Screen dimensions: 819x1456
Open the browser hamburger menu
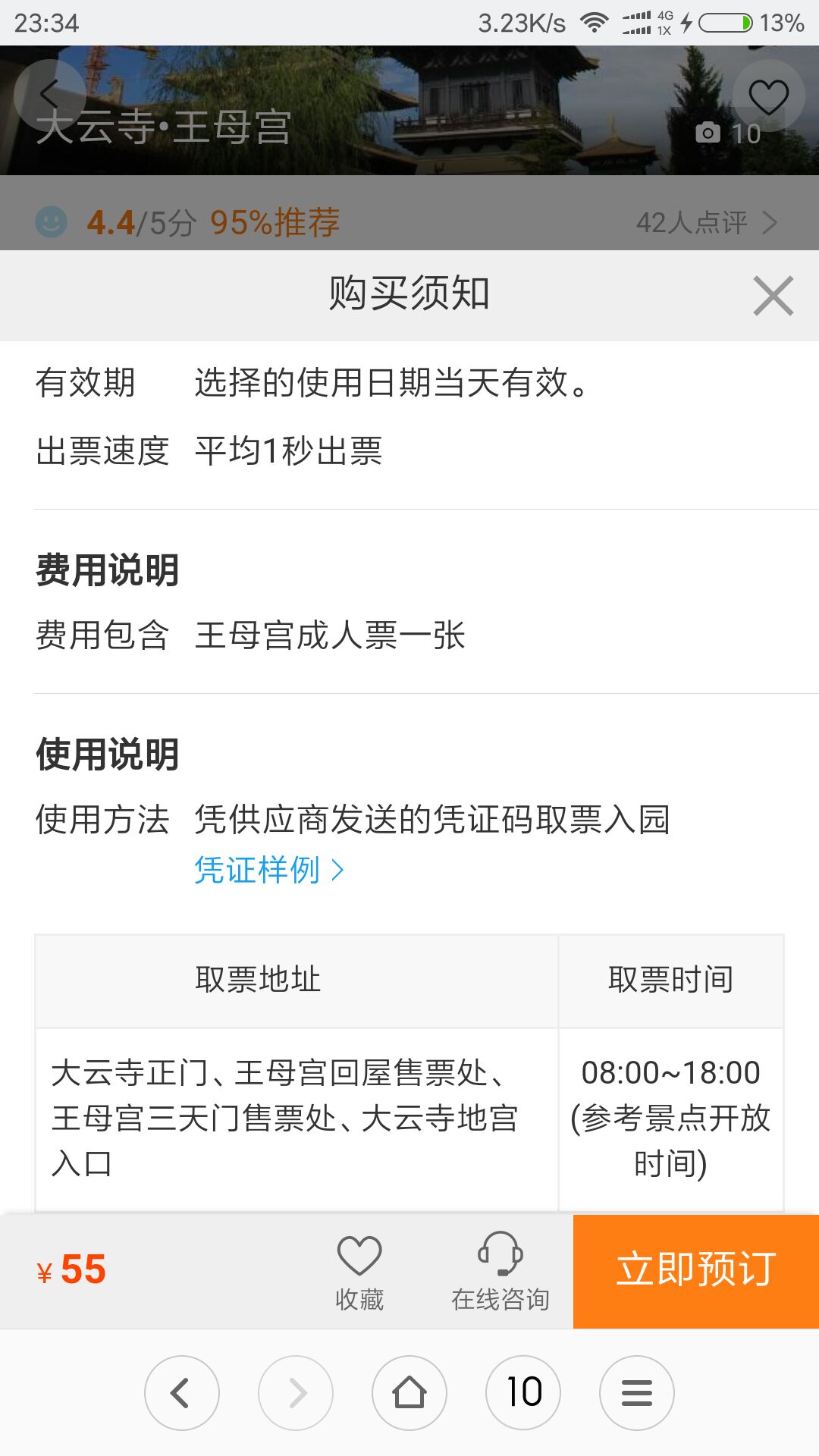point(636,1392)
